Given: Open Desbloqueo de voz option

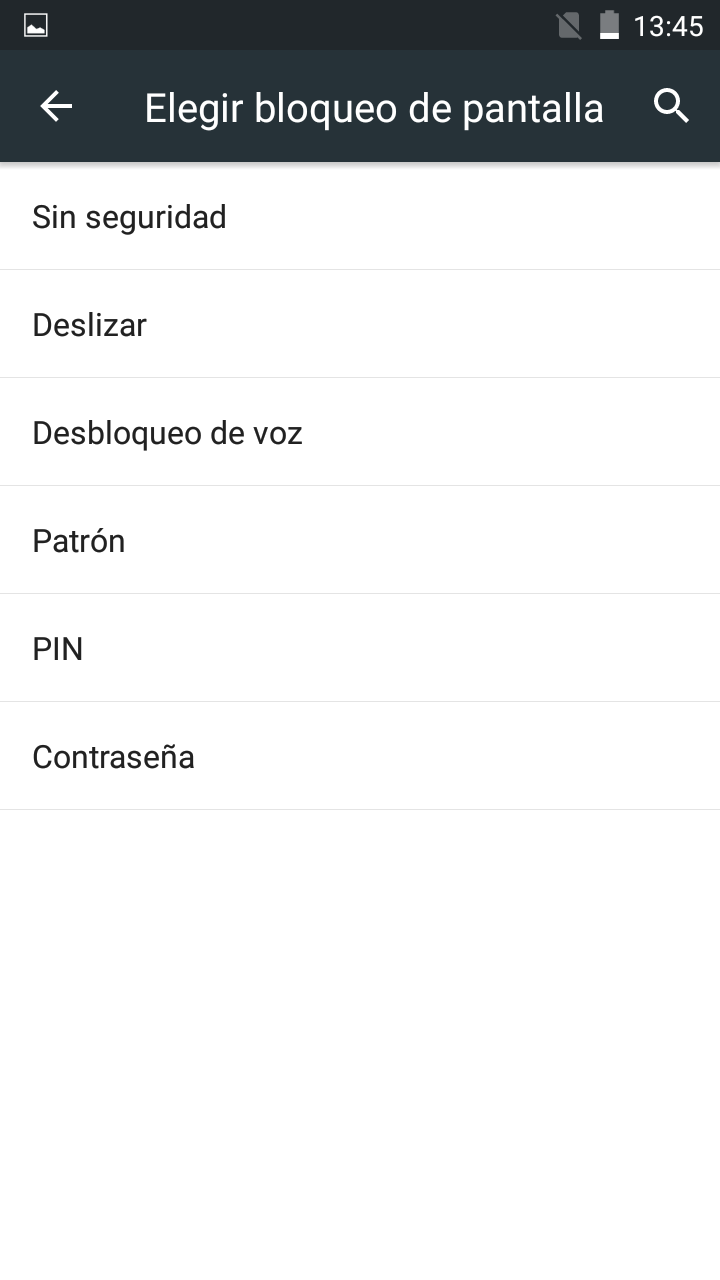Looking at the screenshot, I should (360, 432).
